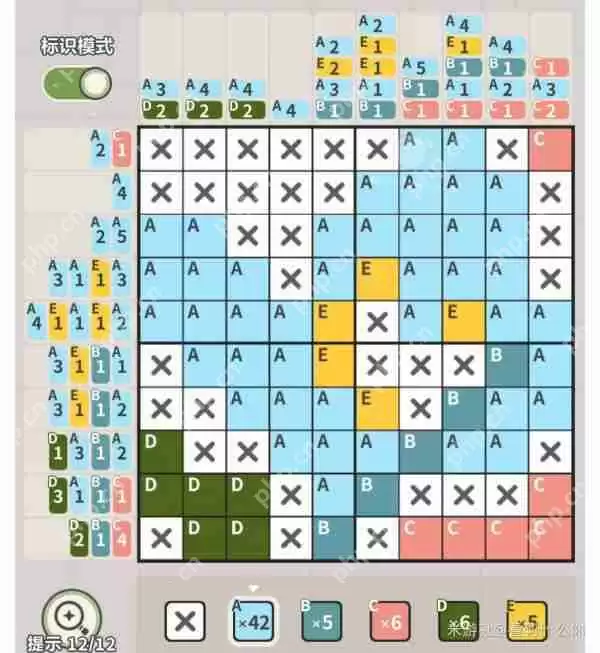Screen dimensions: 600x653
Task: Toggle the 标识模式 switch
Action: (x=76, y=84)
